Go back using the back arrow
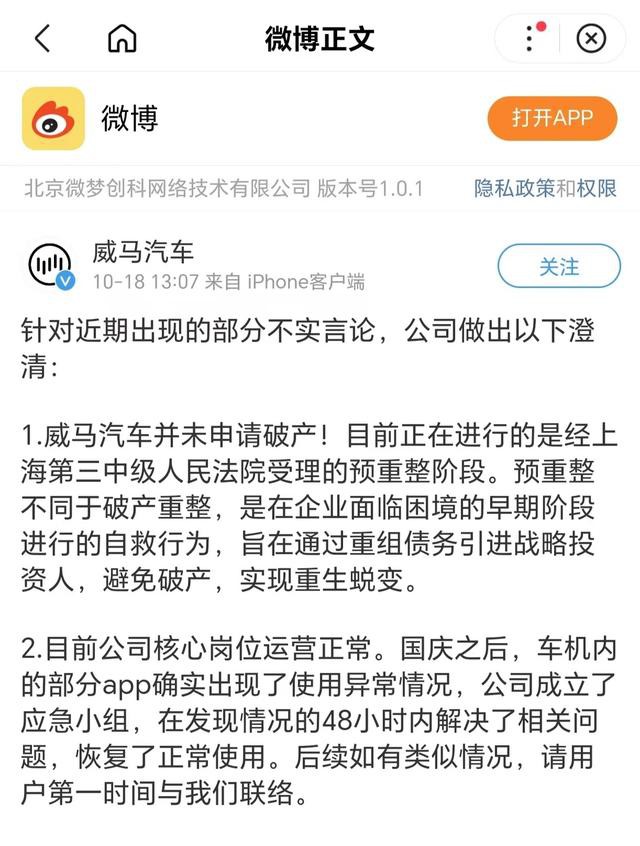This screenshot has width=640, height=846. point(42,39)
